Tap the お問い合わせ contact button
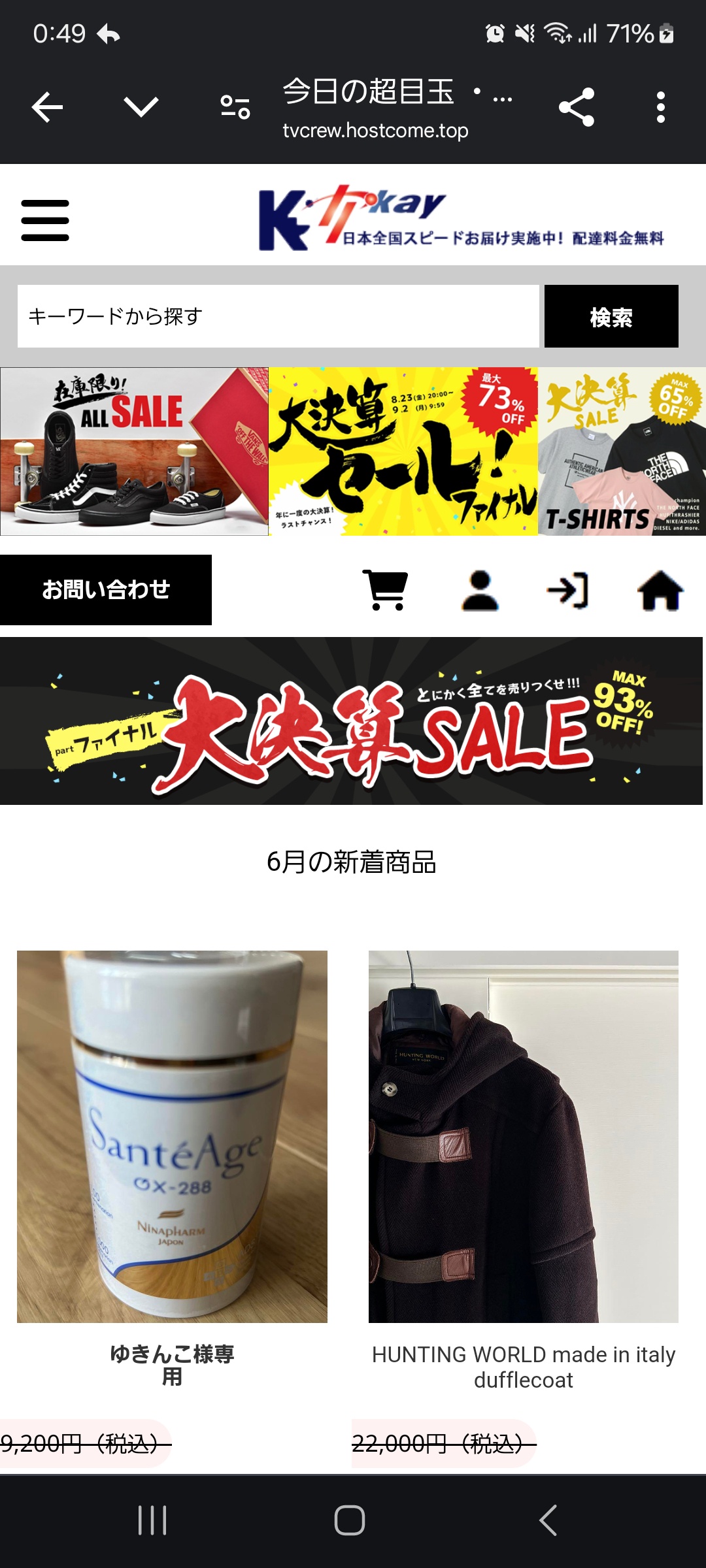706x1568 pixels. click(106, 590)
